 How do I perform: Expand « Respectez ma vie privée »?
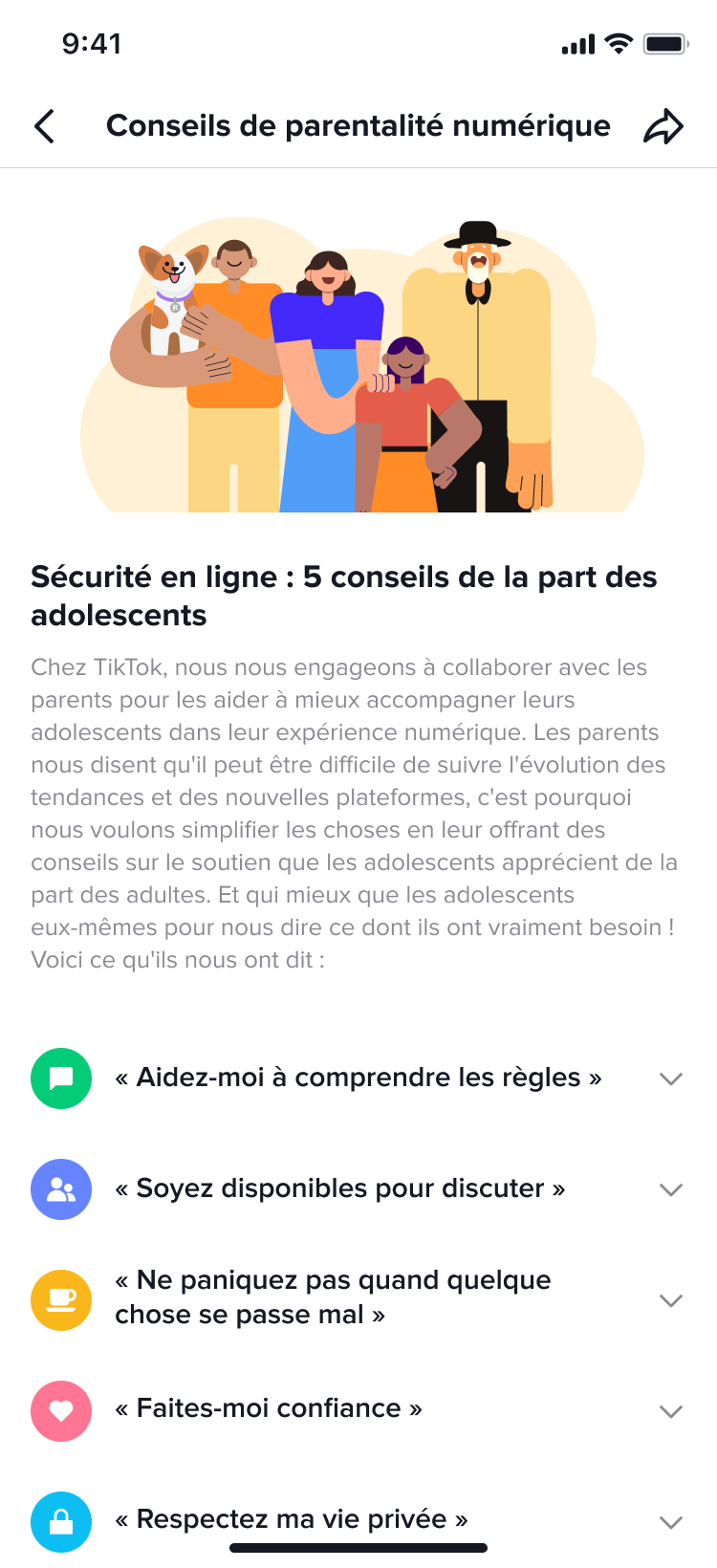[x=671, y=1521]
